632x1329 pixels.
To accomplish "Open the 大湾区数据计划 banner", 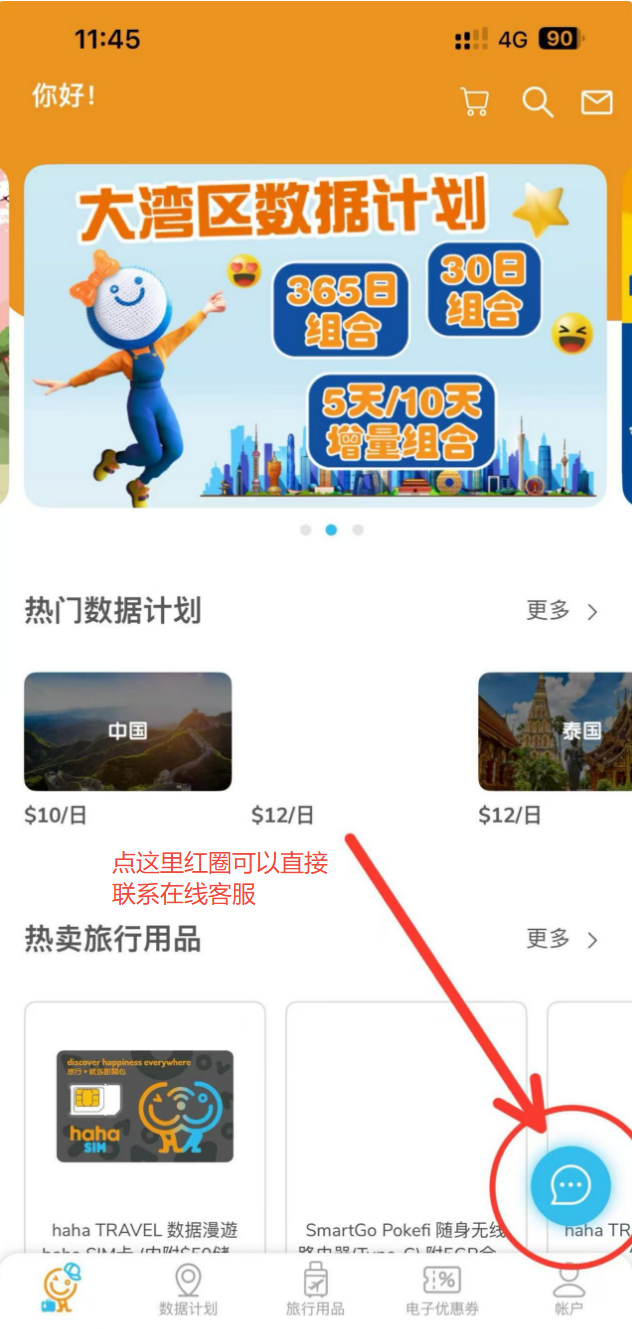I will click(315, 336).
